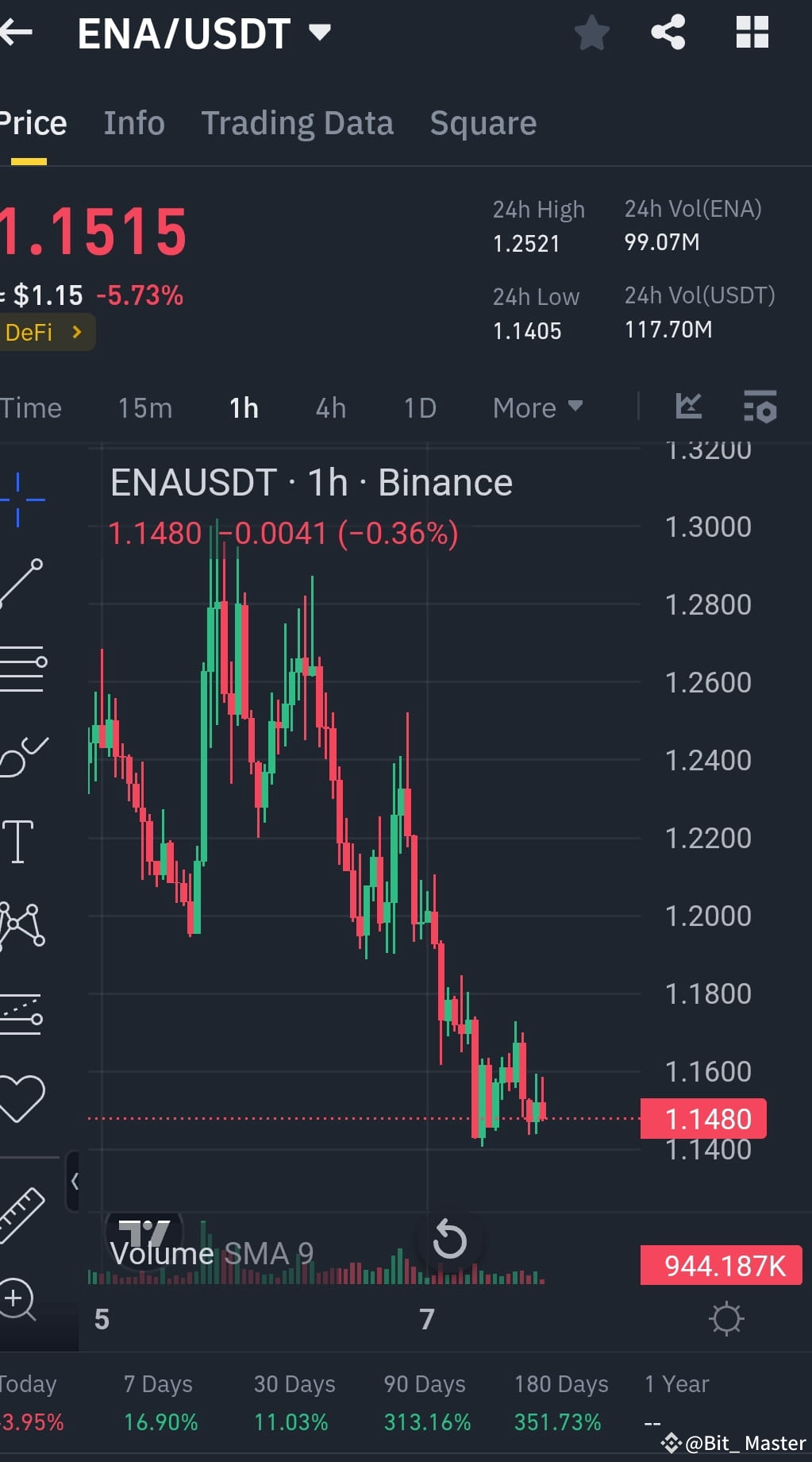Open the ENA/USDT pair selector dropdown

point(319,32)
